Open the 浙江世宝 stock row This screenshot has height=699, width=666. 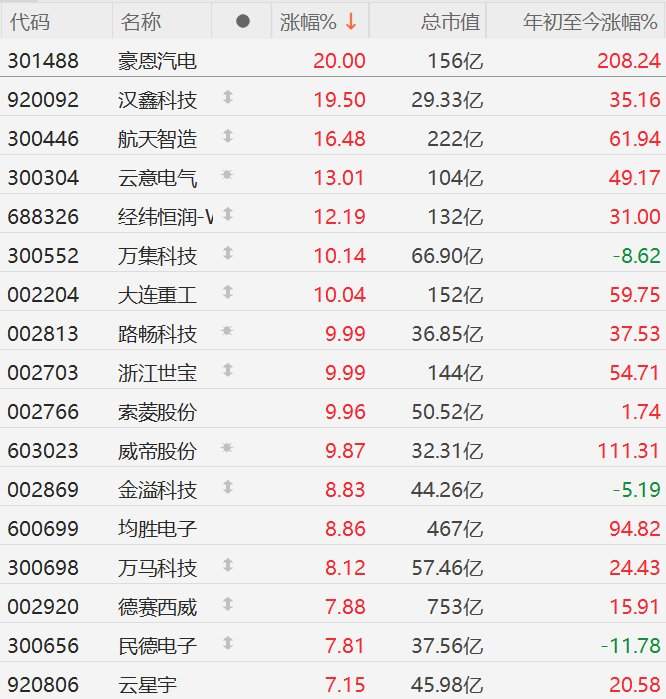pos(157,373)
